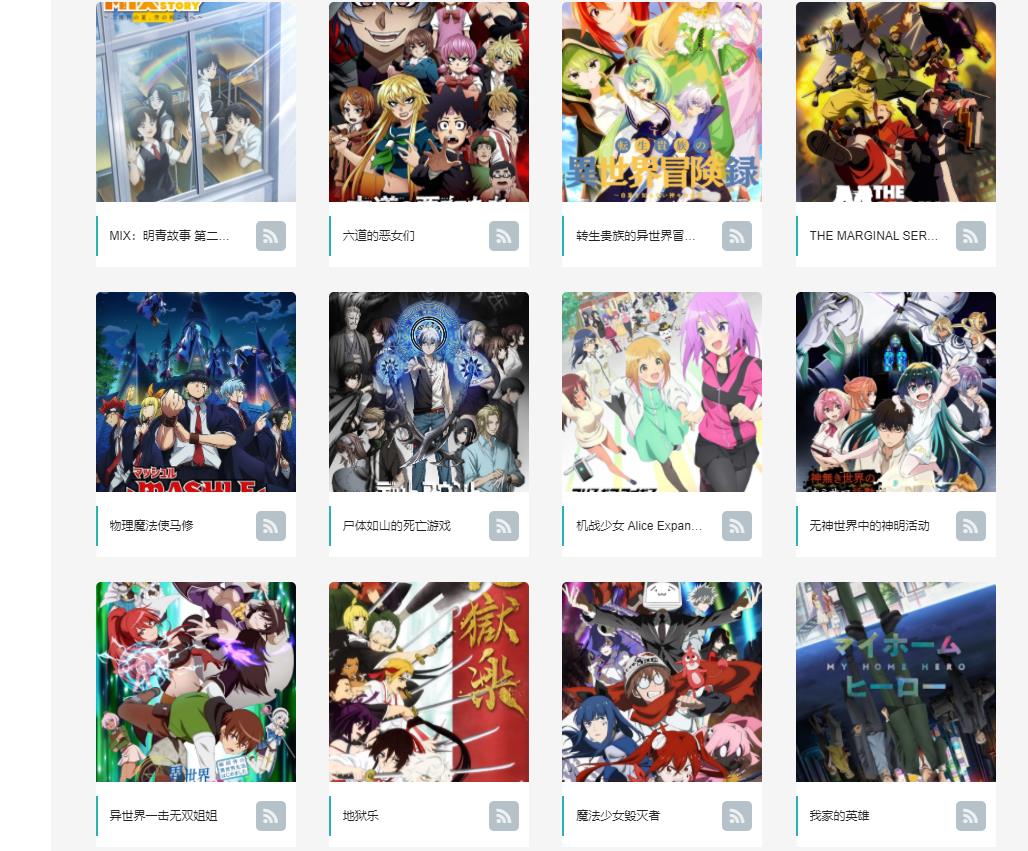Open the MIX：明青故事 anime poster
The height and width of the screenshot is (851, 1028).
tap(196, 102)
